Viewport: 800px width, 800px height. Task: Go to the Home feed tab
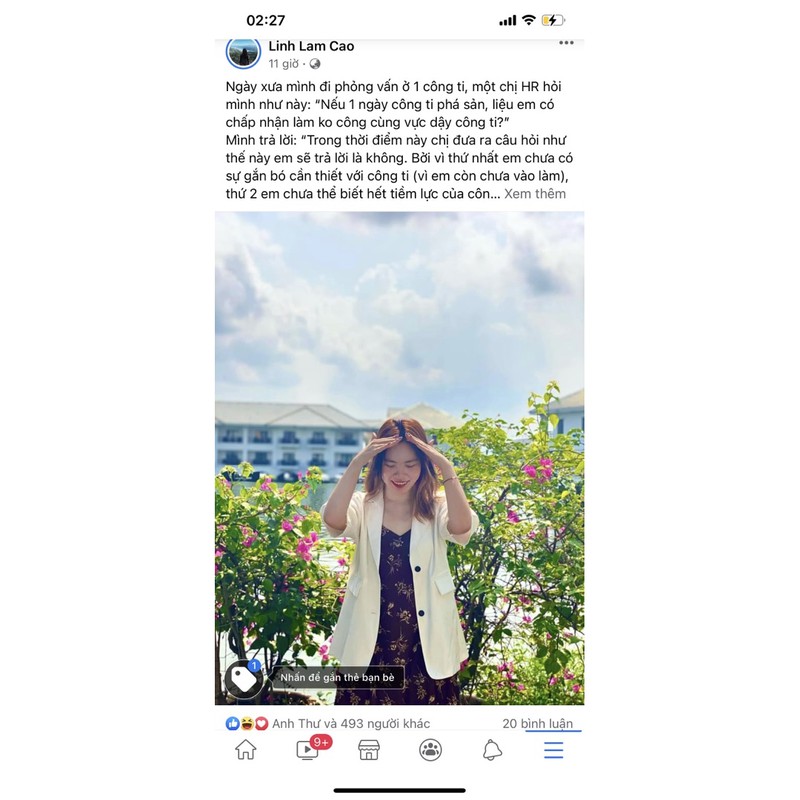(246, 751)
